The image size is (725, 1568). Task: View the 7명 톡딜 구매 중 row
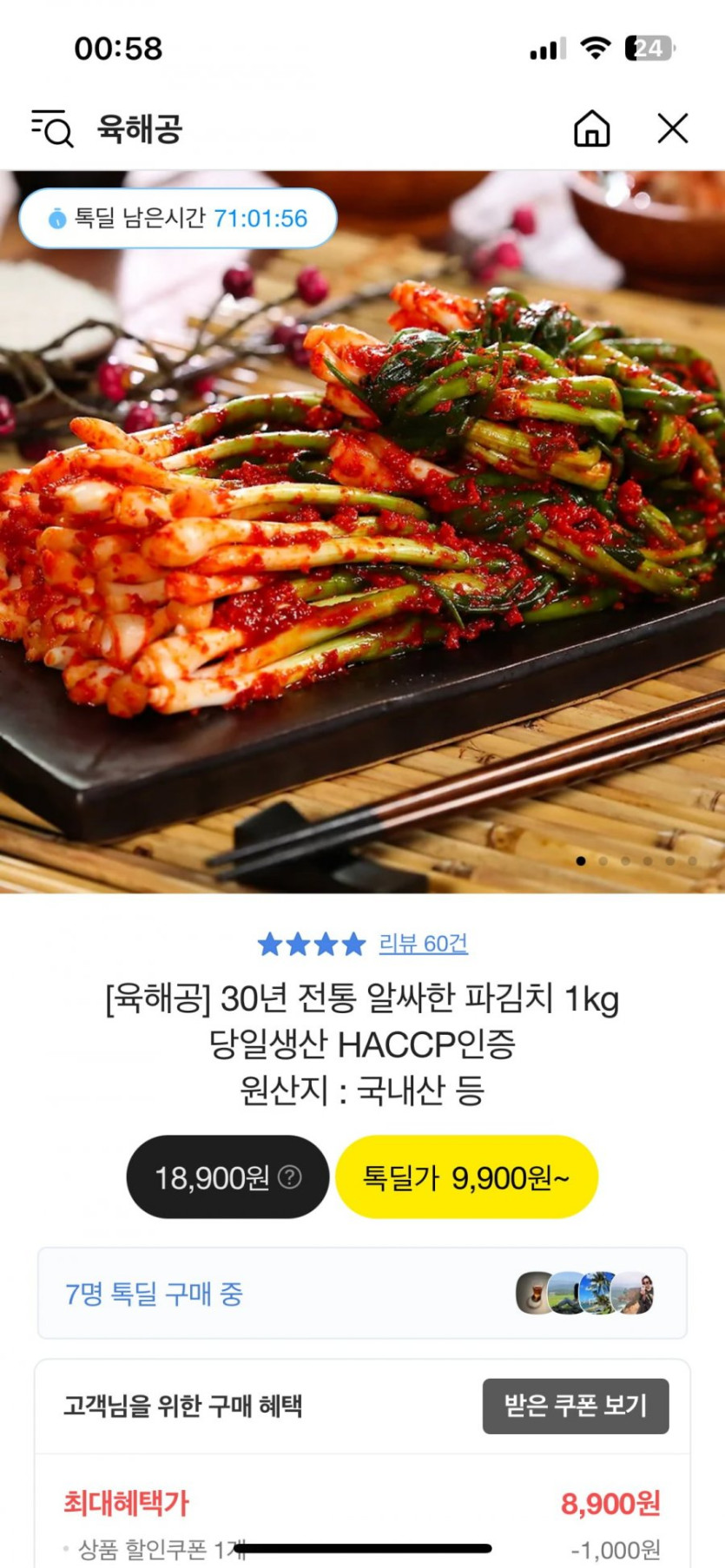point(362,1294)
